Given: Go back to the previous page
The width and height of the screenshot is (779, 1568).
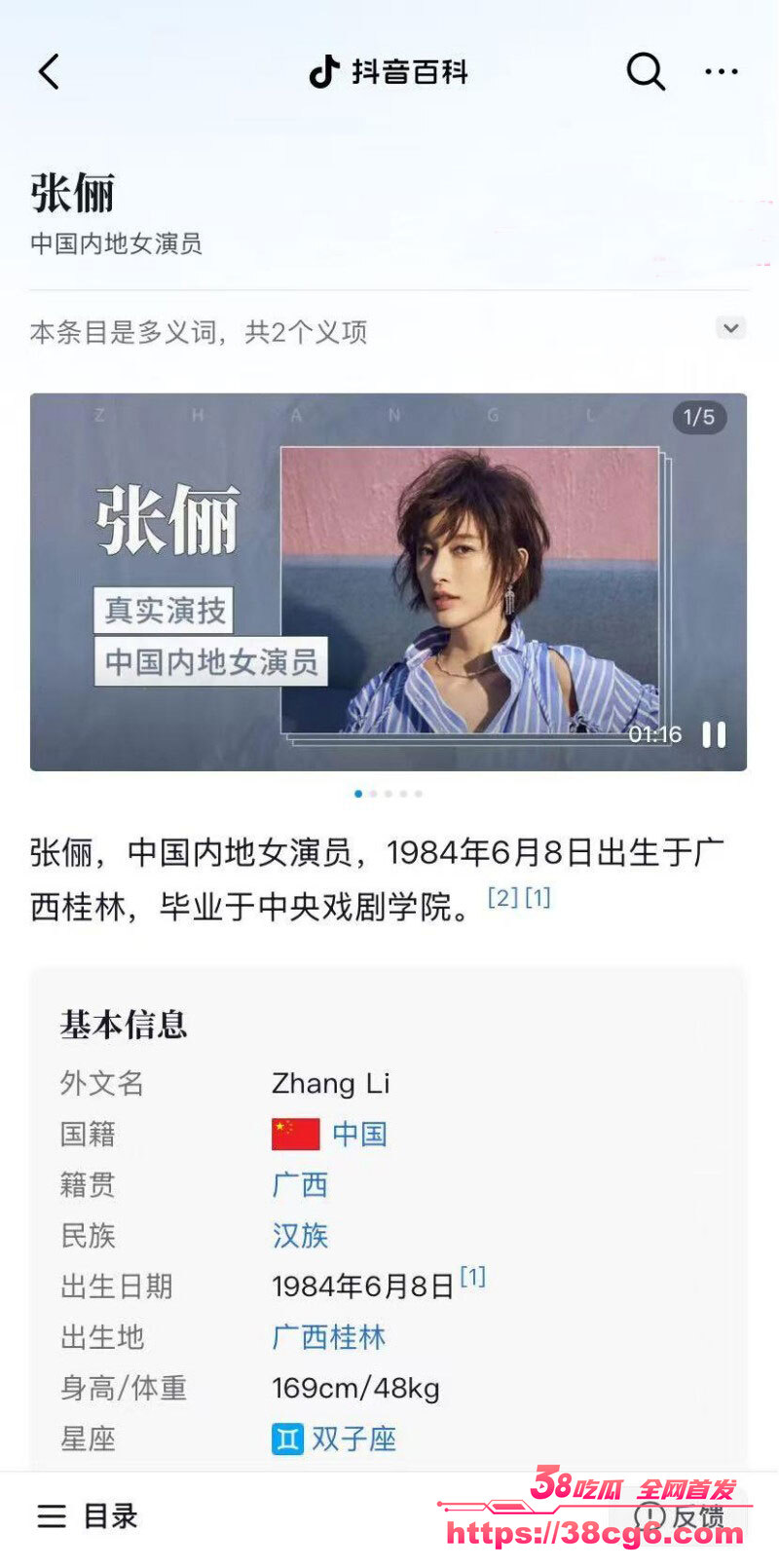Looking at the screenshot, I should [x=49, y=72].
